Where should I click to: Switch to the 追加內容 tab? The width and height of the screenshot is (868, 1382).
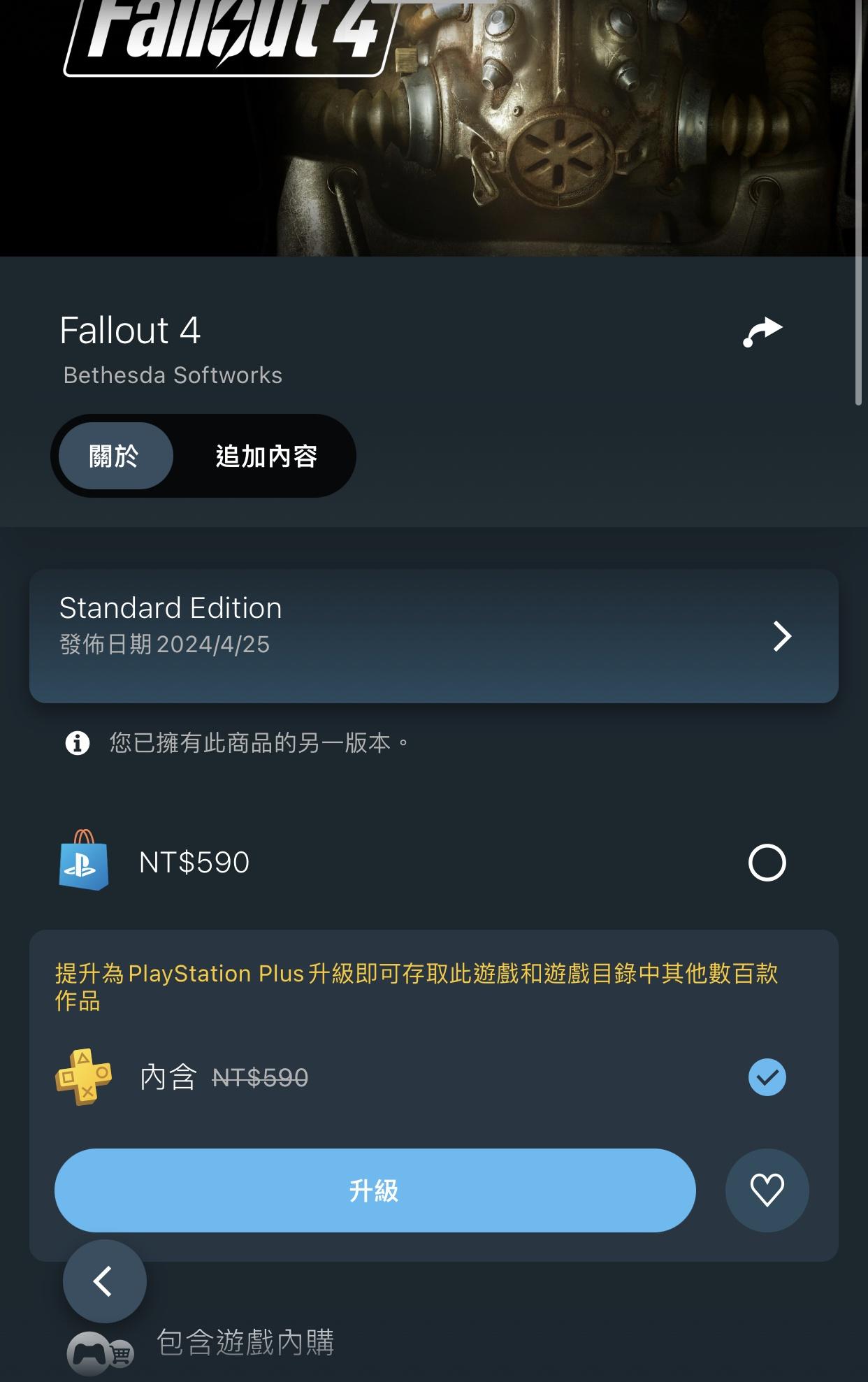tap(266, 456)
